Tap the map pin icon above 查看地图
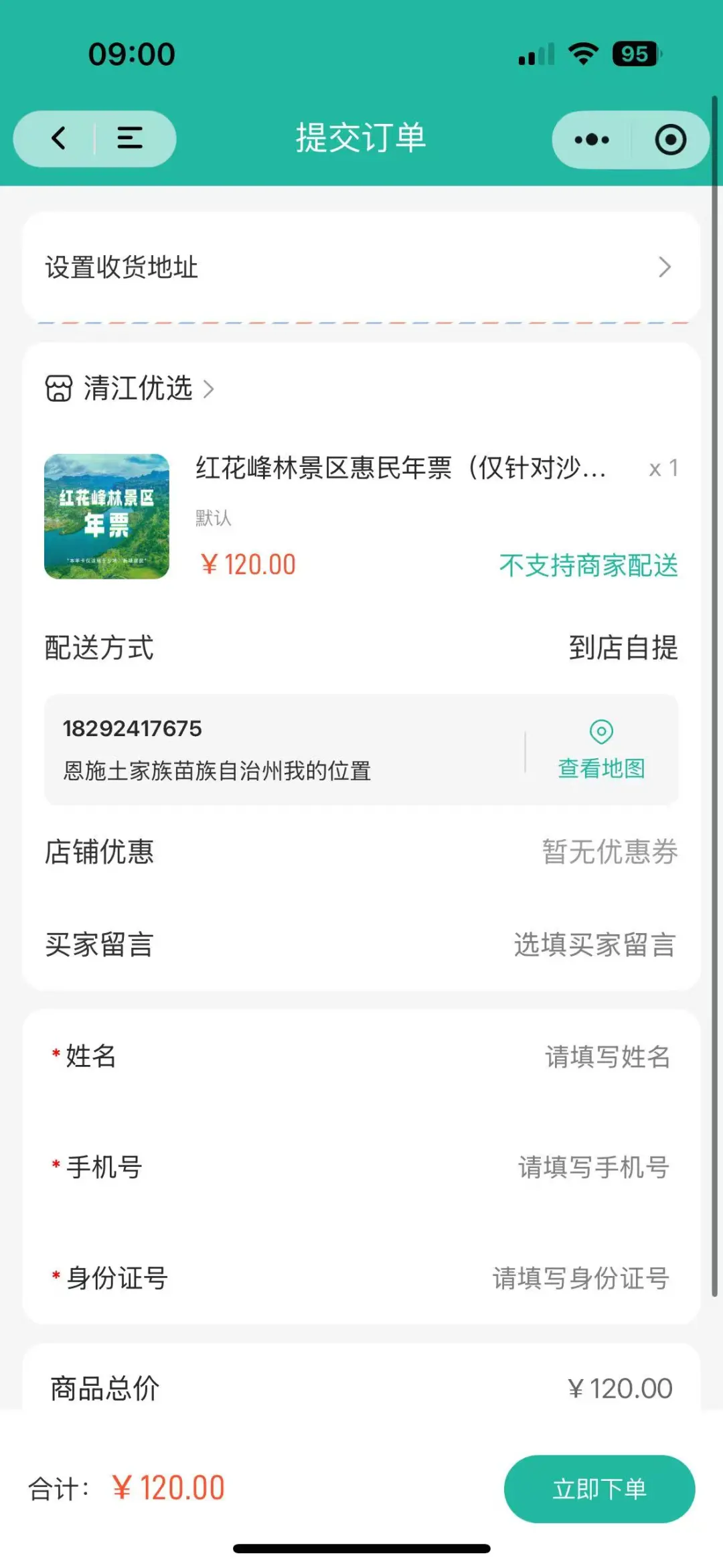 pyautogui.click(x=600, y=731)
